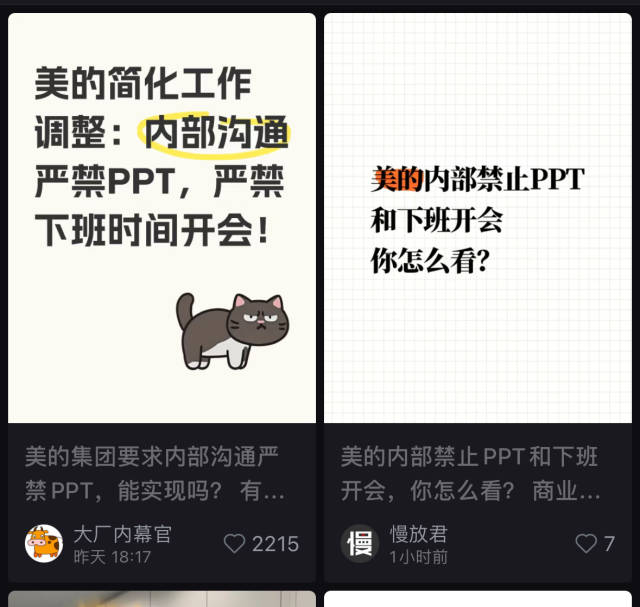Like the post by 慢放君
Screen dimensions: 640x607
(x=586, y=543)
